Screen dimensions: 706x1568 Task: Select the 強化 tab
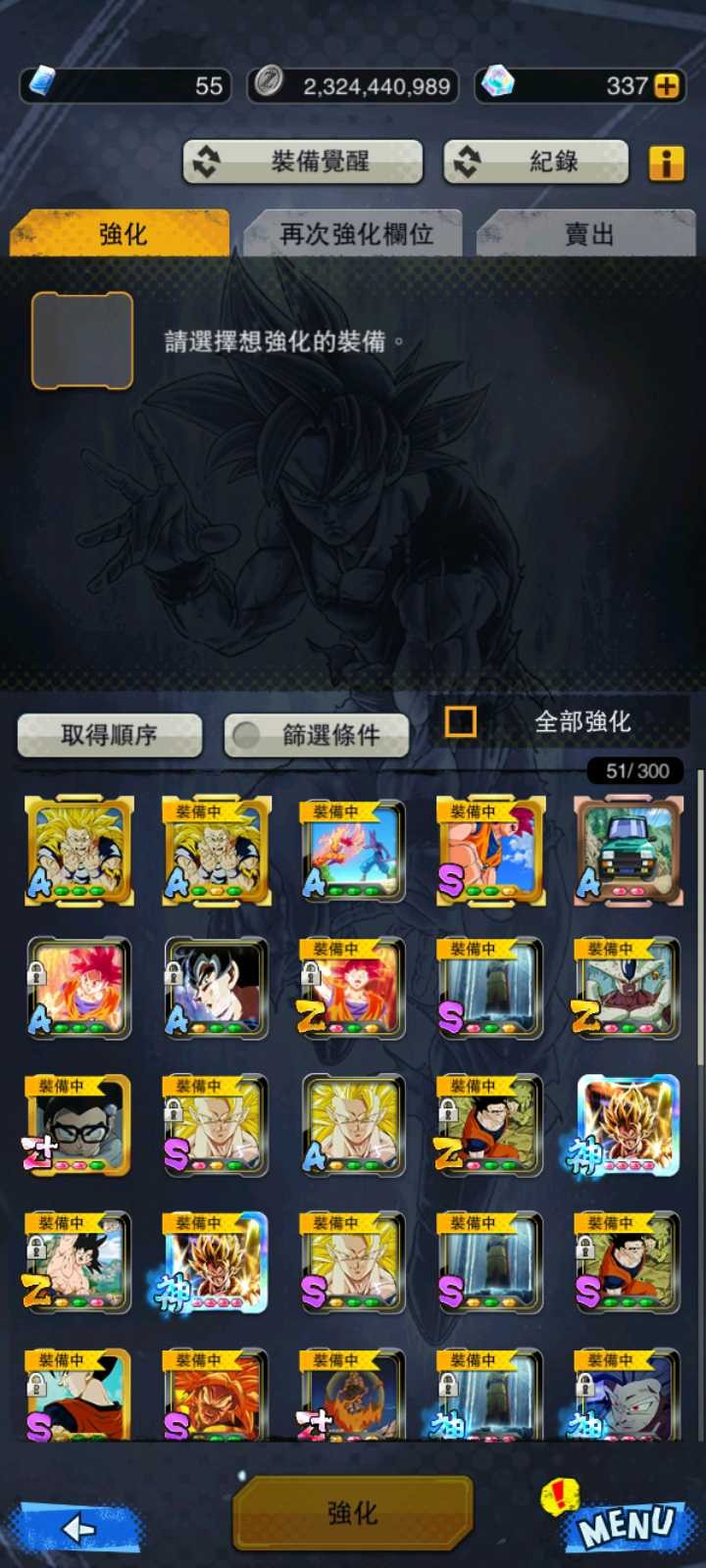[x=122, y=233]
